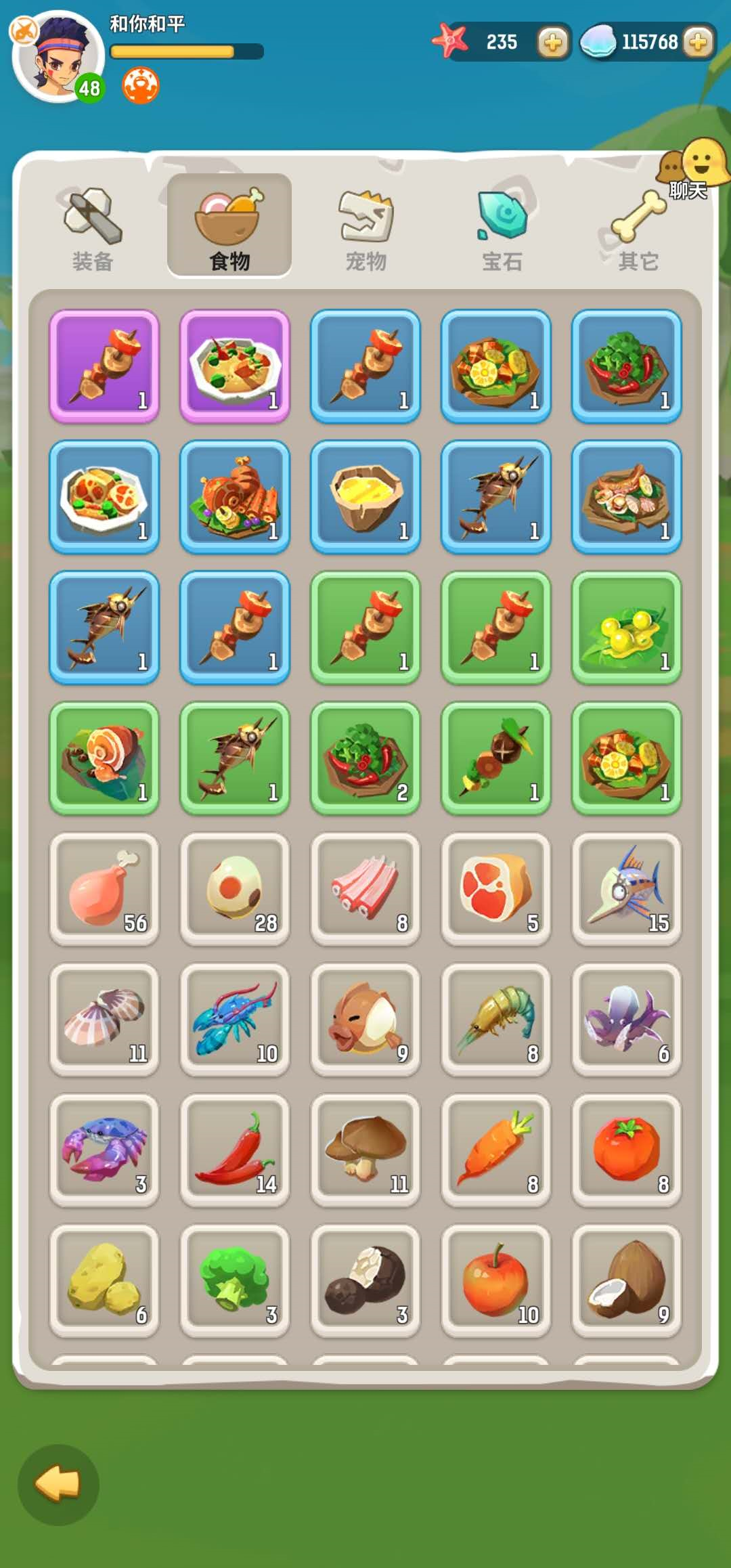Select the coconut with count 9

point(627,1281)
